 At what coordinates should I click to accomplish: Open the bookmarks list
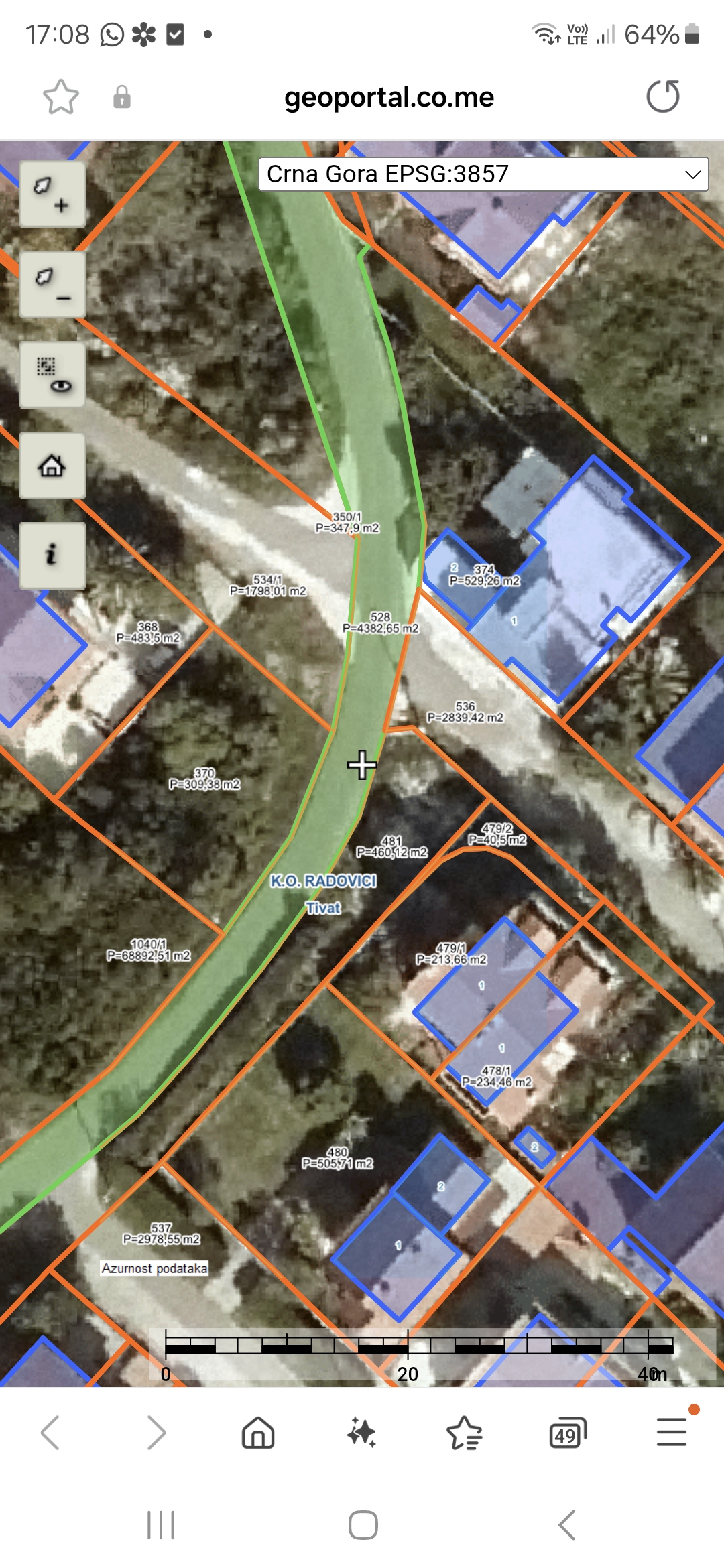pos(464,1433)
